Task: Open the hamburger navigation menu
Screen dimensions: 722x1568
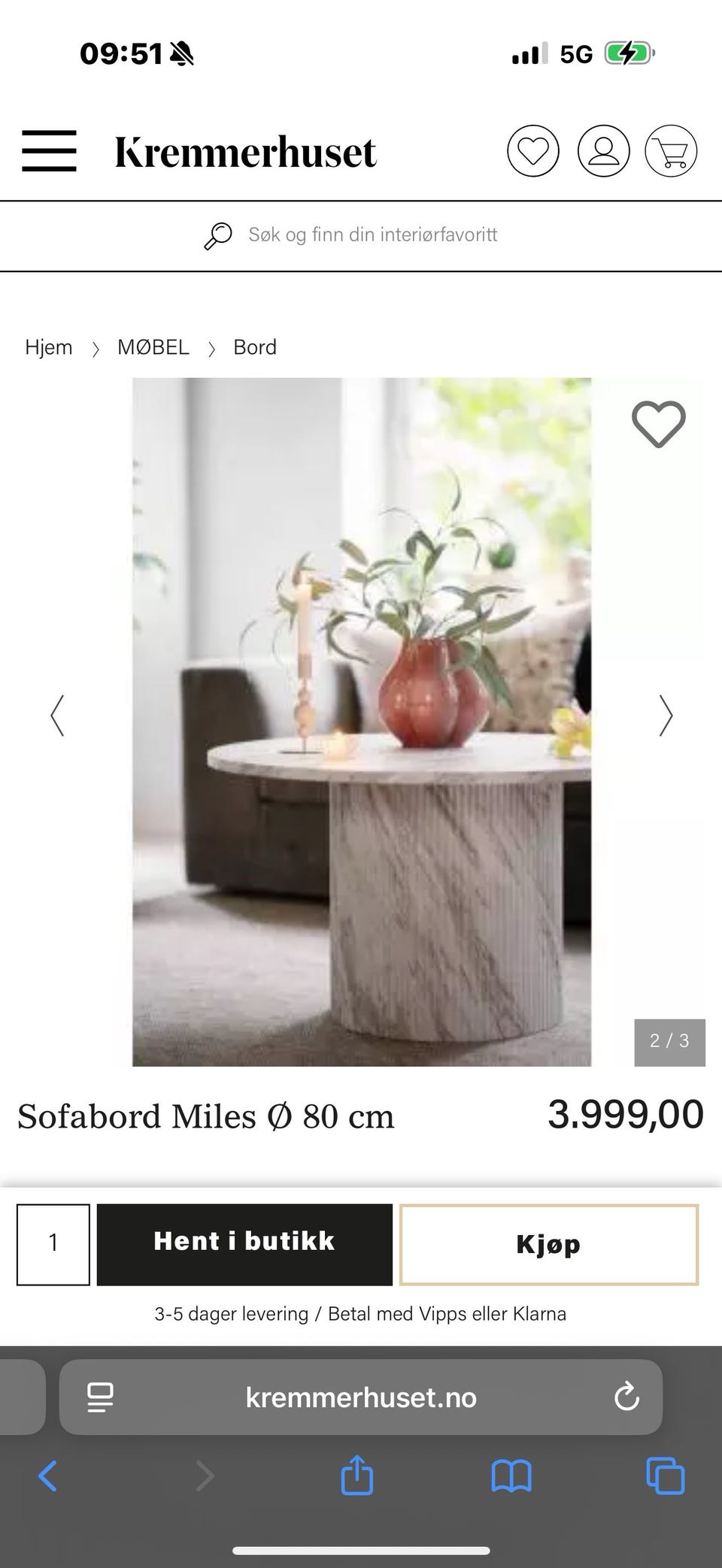Action: [48, 150]
